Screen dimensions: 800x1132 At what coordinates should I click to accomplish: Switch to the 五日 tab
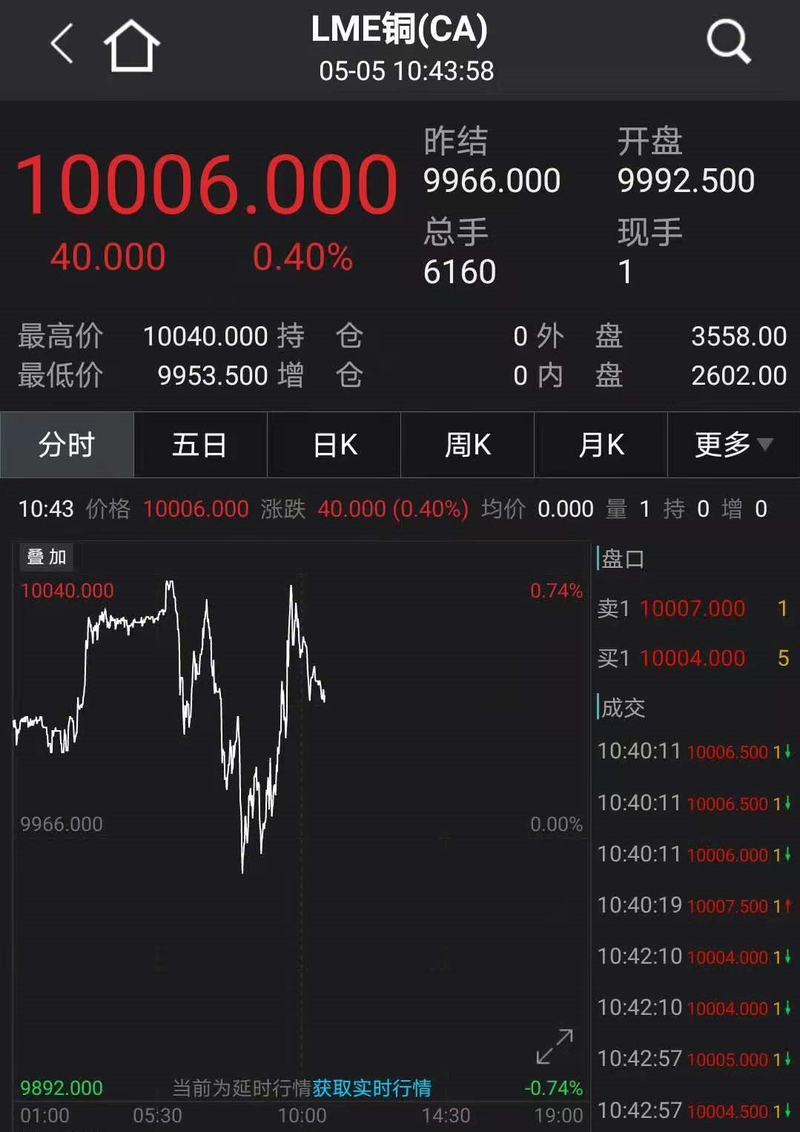tap(200, 444)
